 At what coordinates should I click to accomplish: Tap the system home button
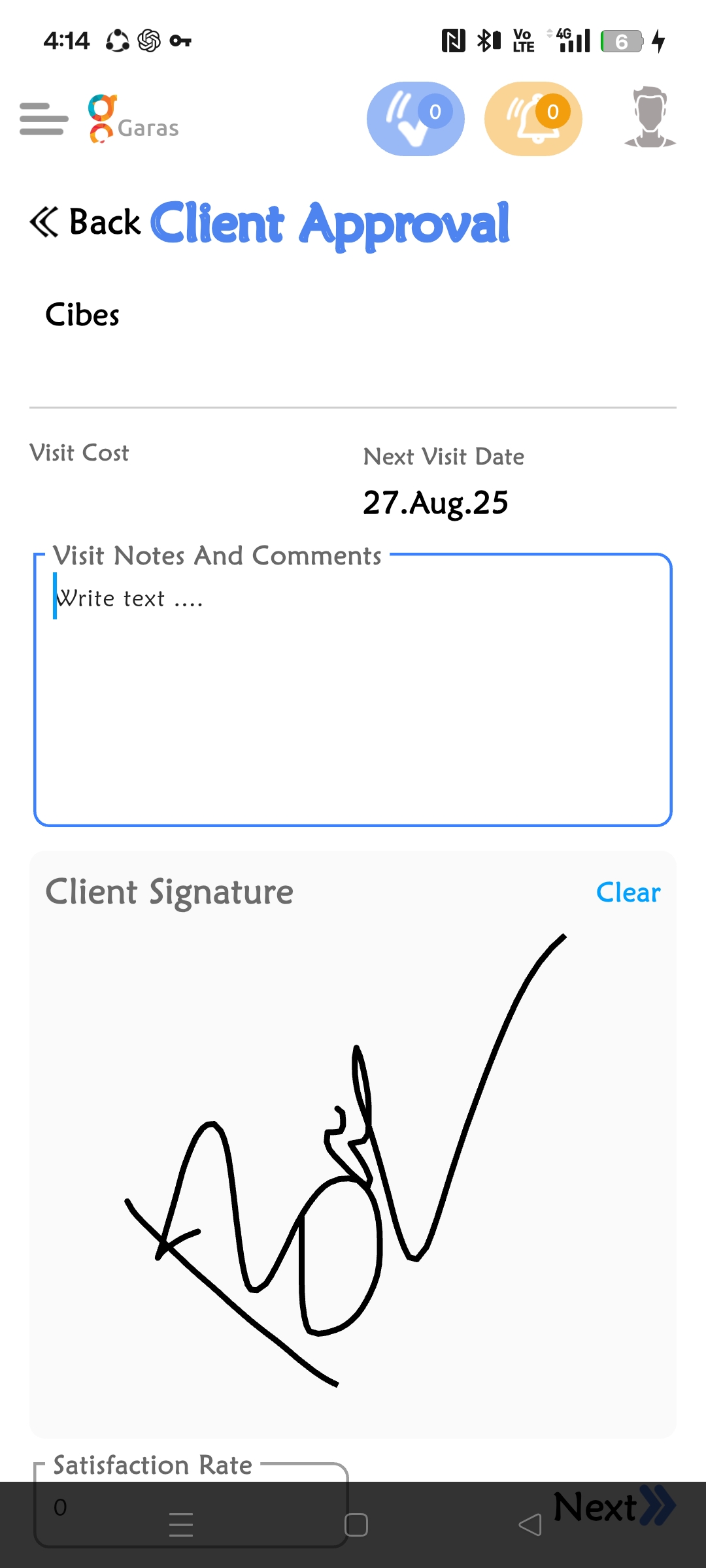356,1526
